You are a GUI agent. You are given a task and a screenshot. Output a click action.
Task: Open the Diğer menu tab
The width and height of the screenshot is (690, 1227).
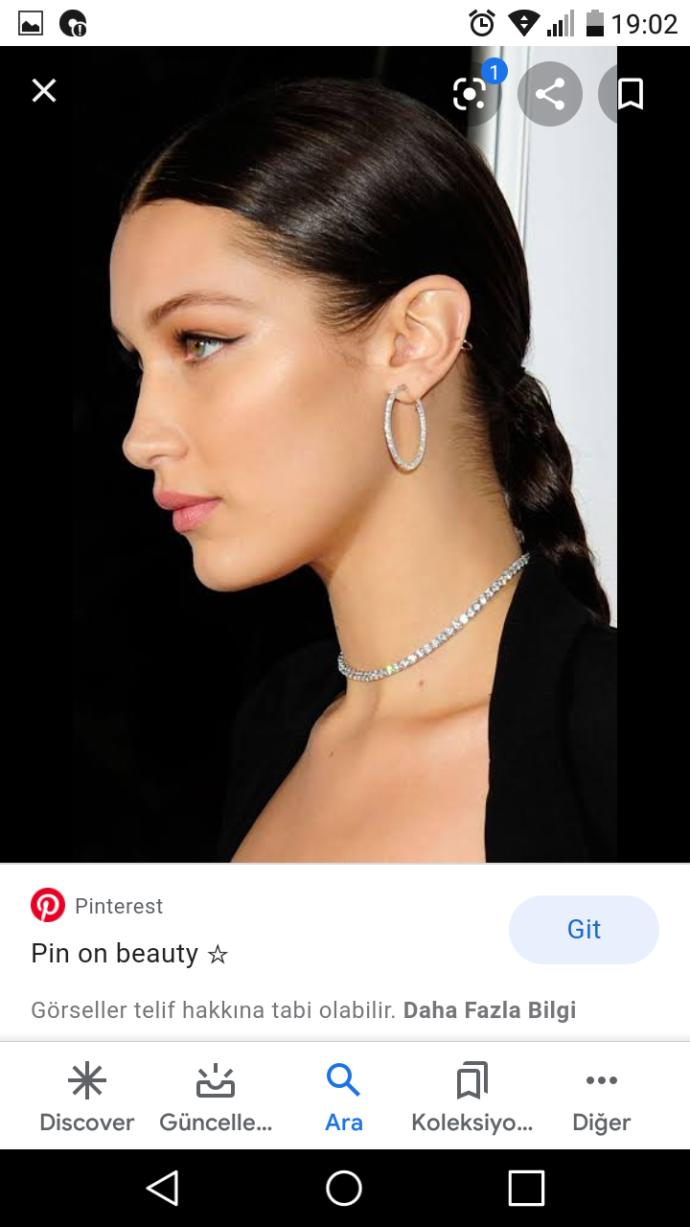601,1099
